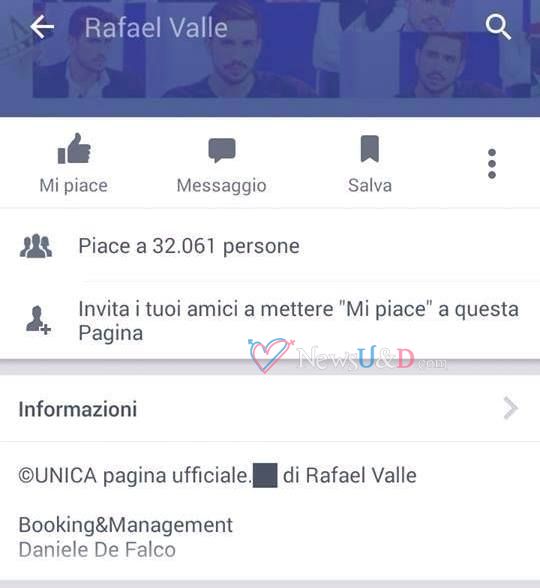Open search on Rafael Valle page
The height and width of the screenshot is (588, 540).
pos(498,27)
